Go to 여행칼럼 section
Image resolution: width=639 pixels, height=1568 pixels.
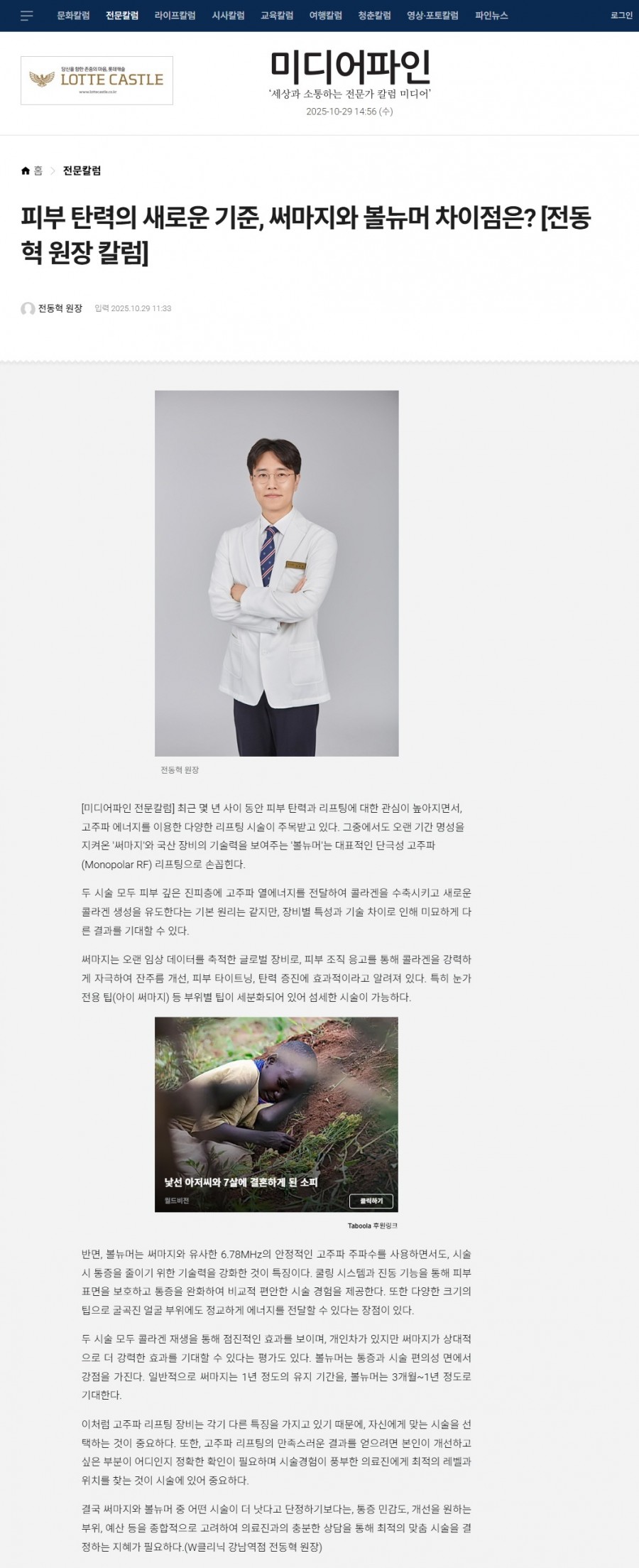pyautogui.click(x=325, y=16)
